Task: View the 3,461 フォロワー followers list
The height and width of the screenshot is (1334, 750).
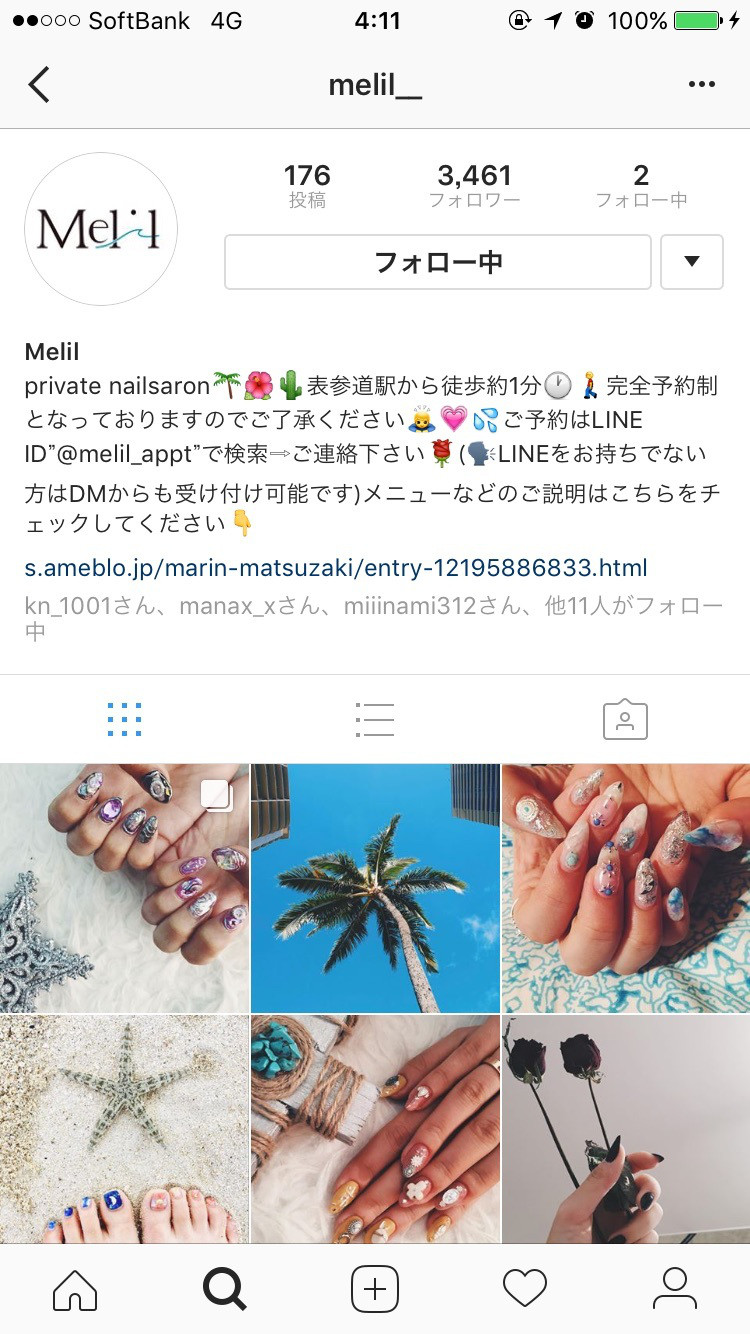Action: tap(474, 186)
